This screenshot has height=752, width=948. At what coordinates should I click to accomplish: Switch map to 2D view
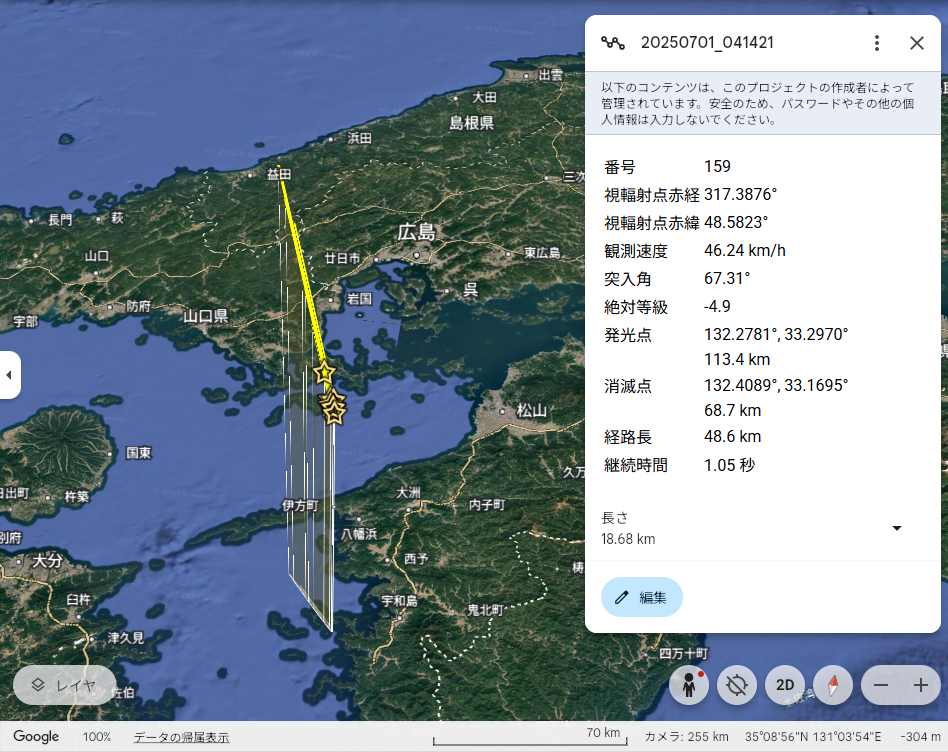(x=785, y=685)
